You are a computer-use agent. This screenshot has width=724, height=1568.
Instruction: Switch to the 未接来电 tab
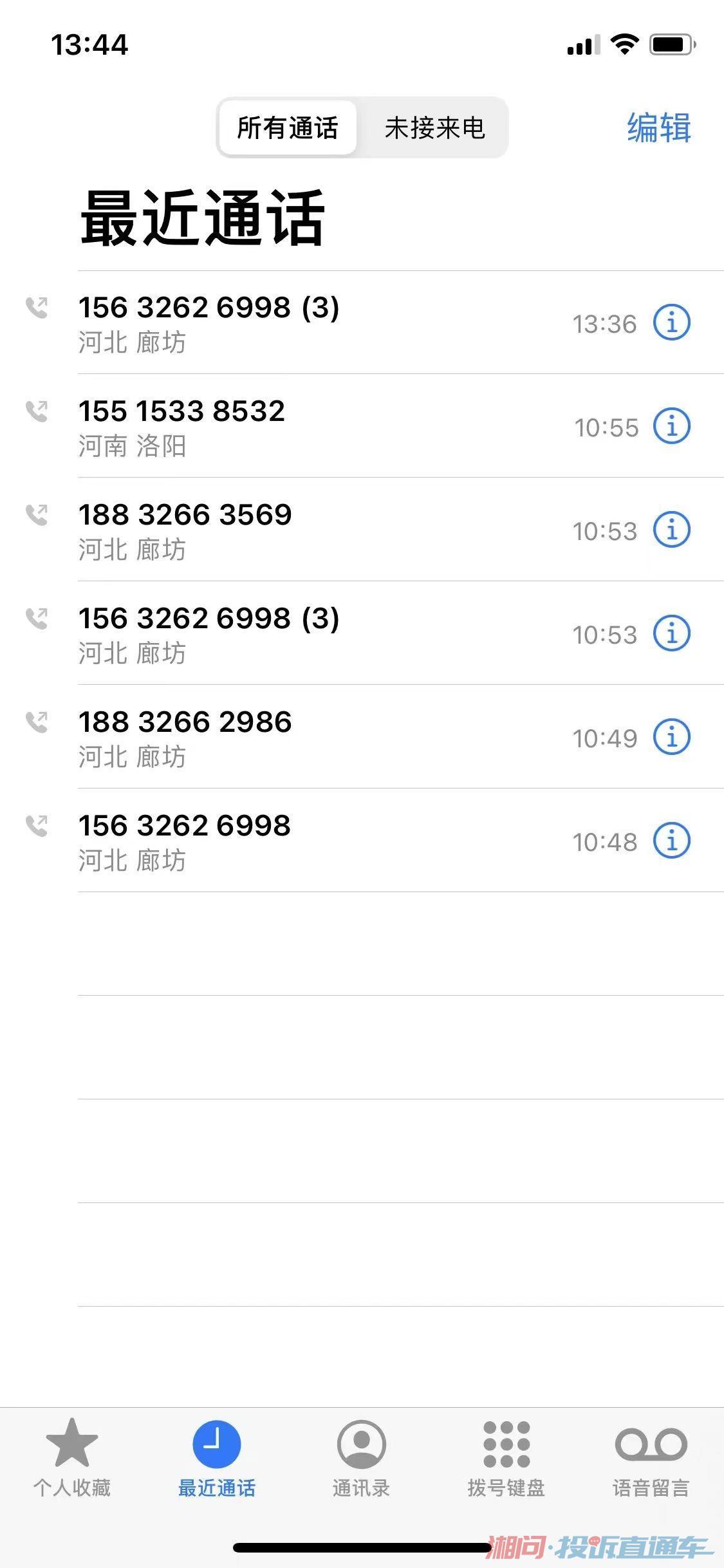(435, 127)
